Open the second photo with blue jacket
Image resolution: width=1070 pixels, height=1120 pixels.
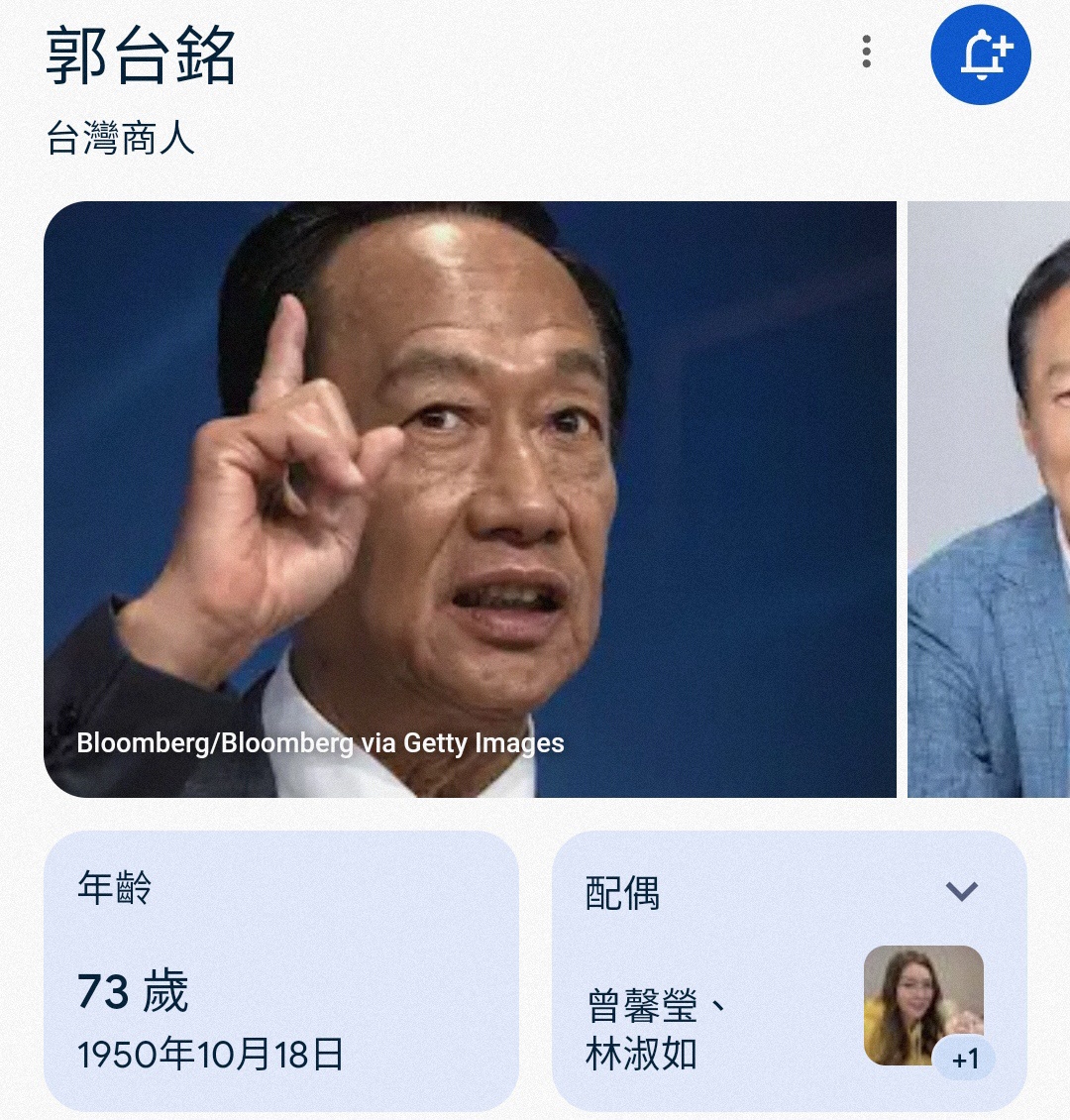[x=989, y=499]
